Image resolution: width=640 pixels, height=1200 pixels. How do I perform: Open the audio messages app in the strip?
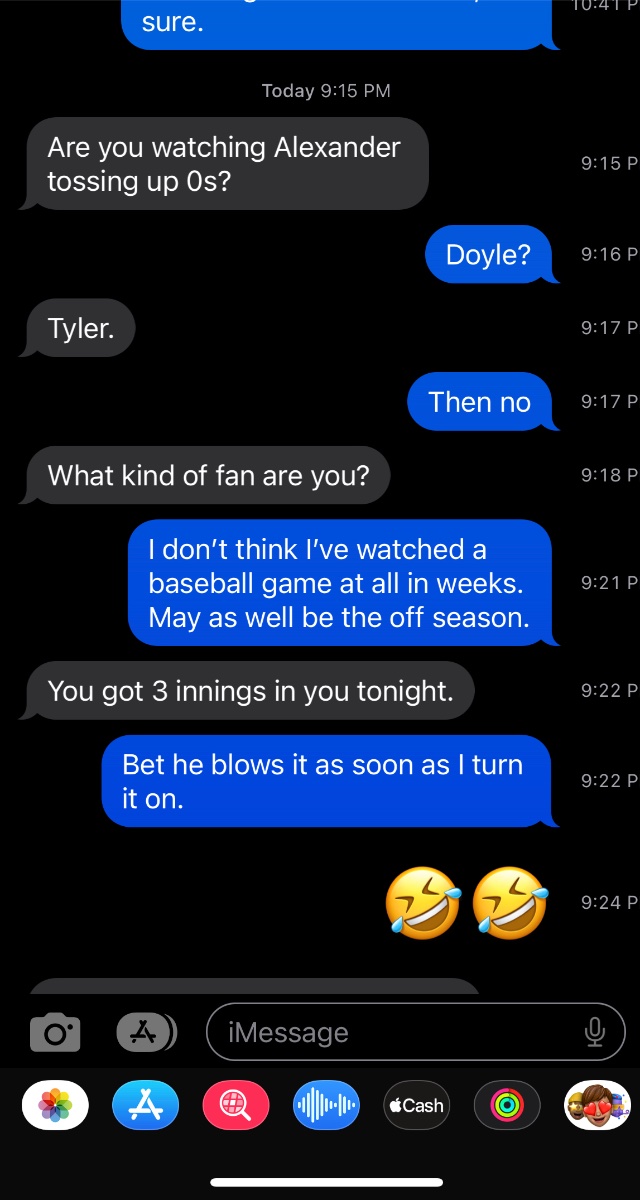point(325,1105)
